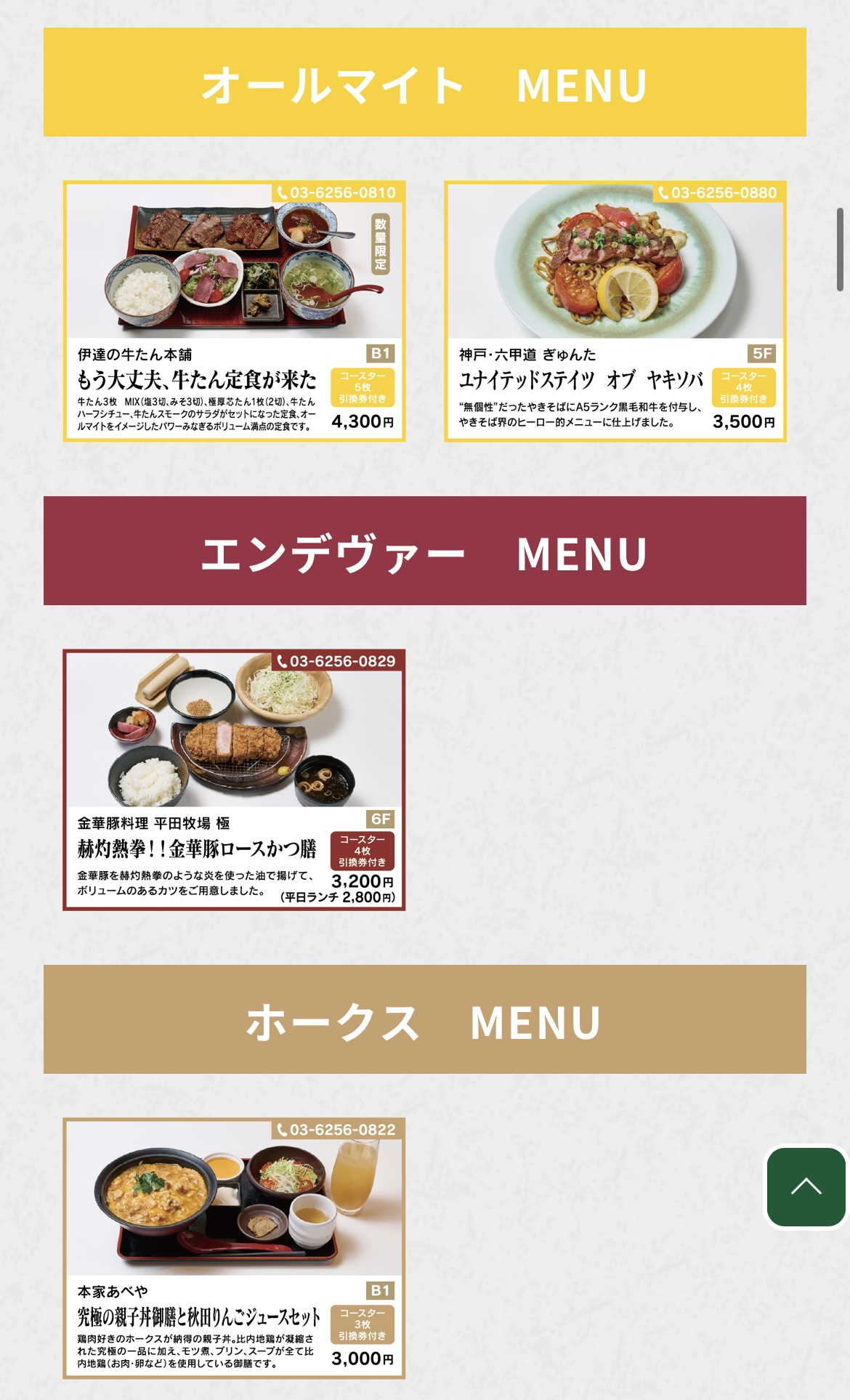The height and width of the screenshot is (1400, 850).
Task: Open the 伊達の牛たん本舗 beef tongue set card
Action: [x=234, y=311]
